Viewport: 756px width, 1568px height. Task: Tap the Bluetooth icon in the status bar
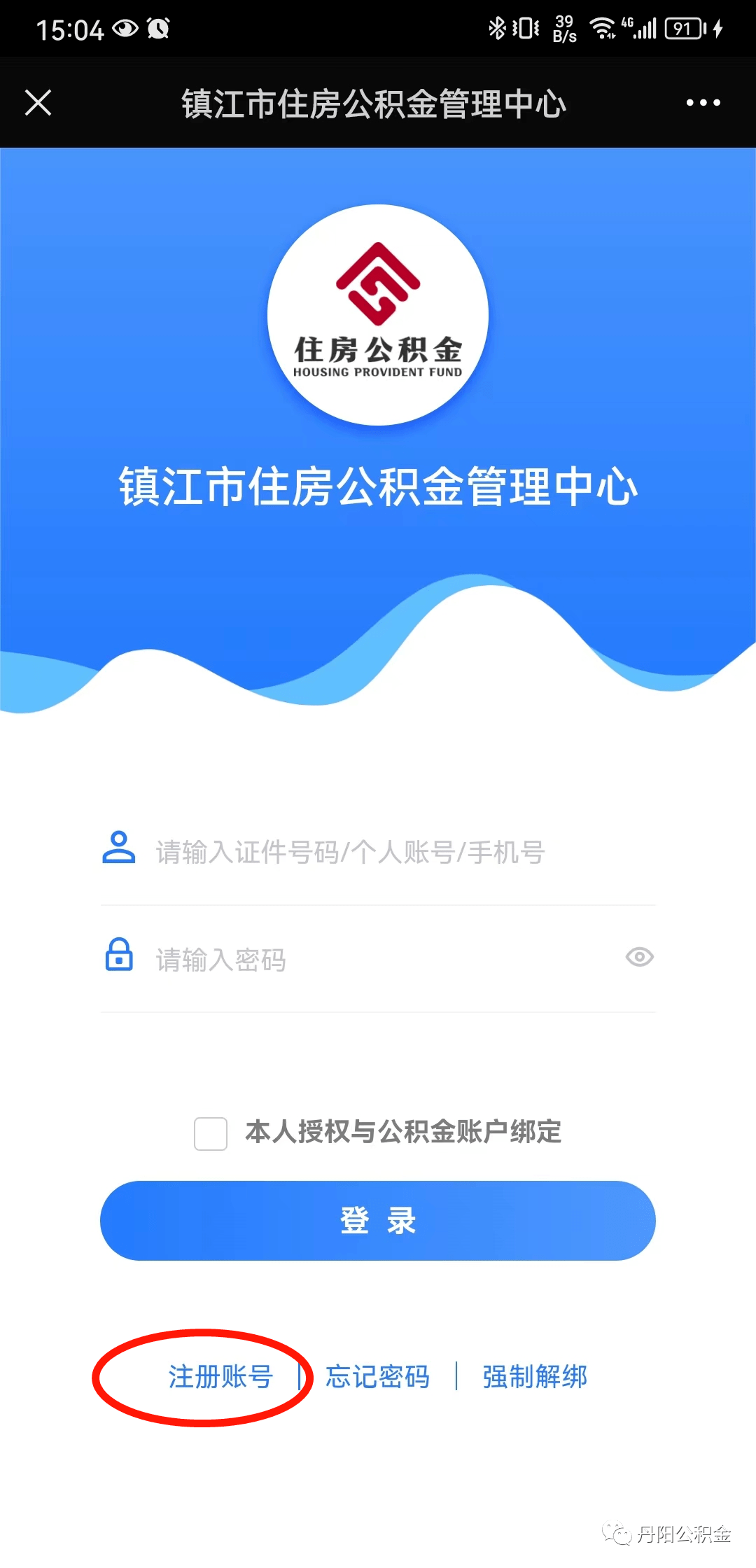point(498,28)
